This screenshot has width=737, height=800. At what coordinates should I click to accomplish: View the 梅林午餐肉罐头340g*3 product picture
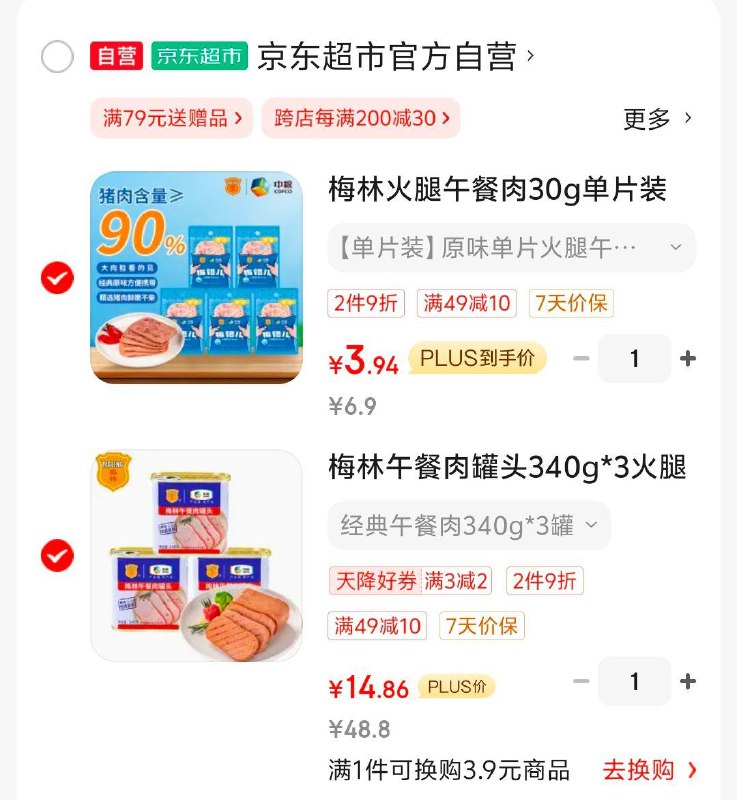coord(196,555)
